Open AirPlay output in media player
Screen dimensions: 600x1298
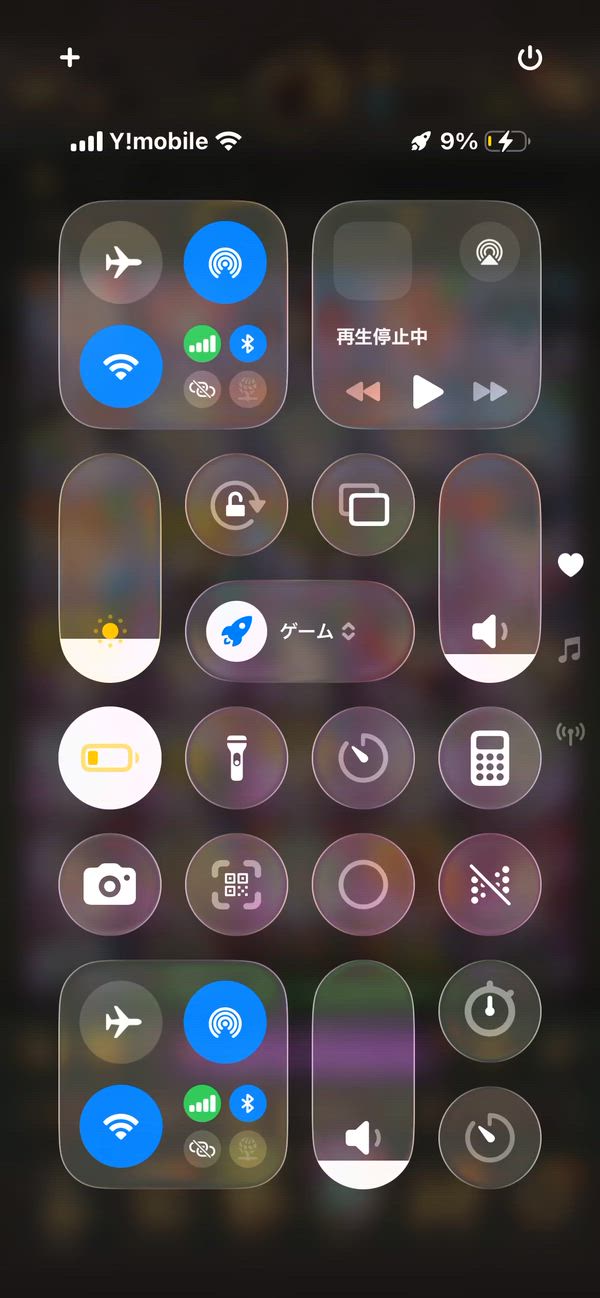click(490, 251)
